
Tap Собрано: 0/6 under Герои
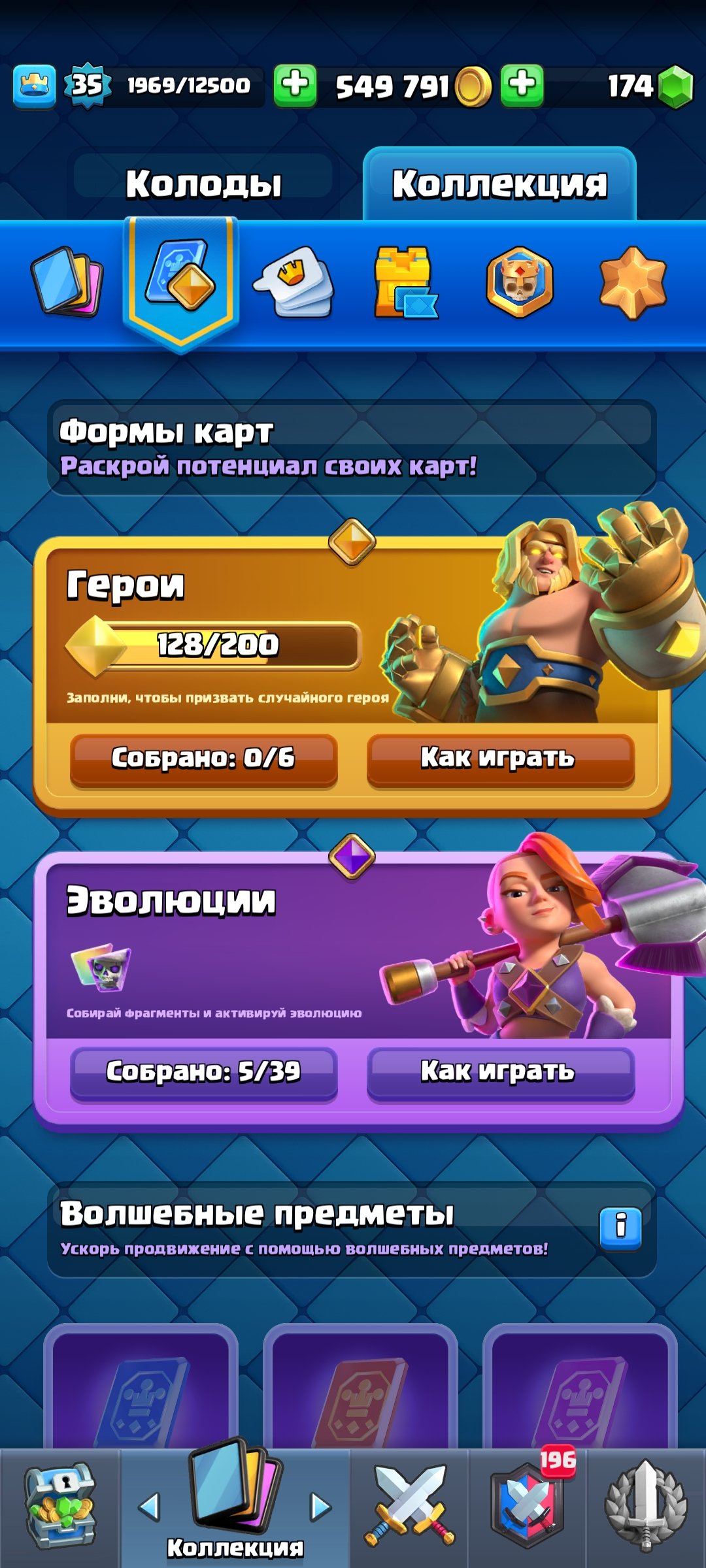point(203,759)
